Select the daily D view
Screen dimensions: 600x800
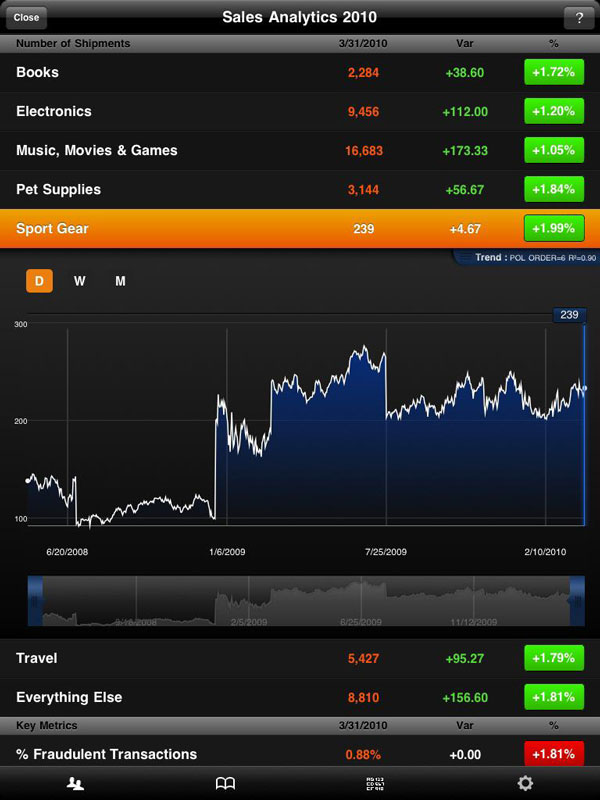(39, 281)
